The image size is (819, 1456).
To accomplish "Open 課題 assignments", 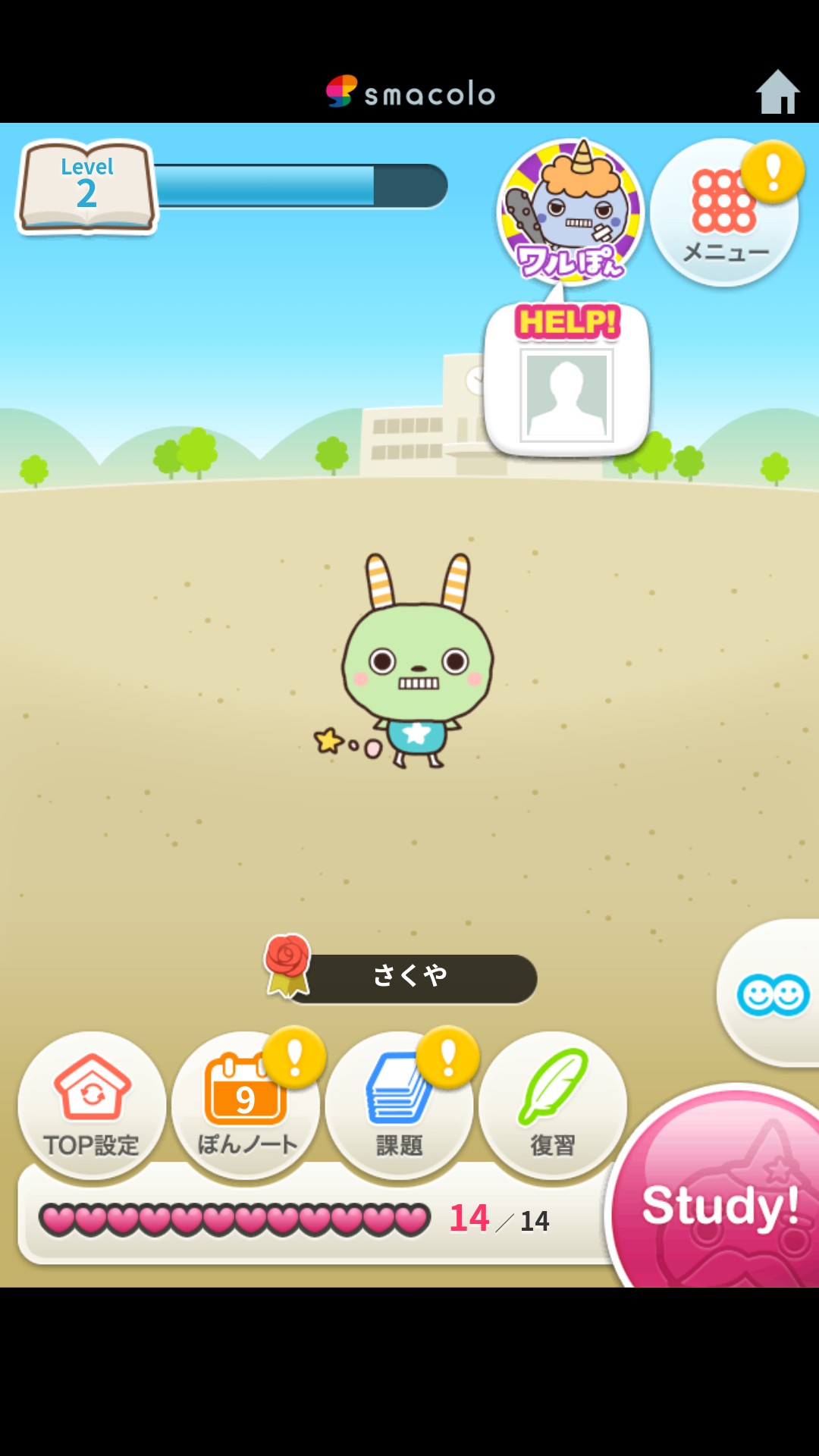I will click(x=400, y=1106).
